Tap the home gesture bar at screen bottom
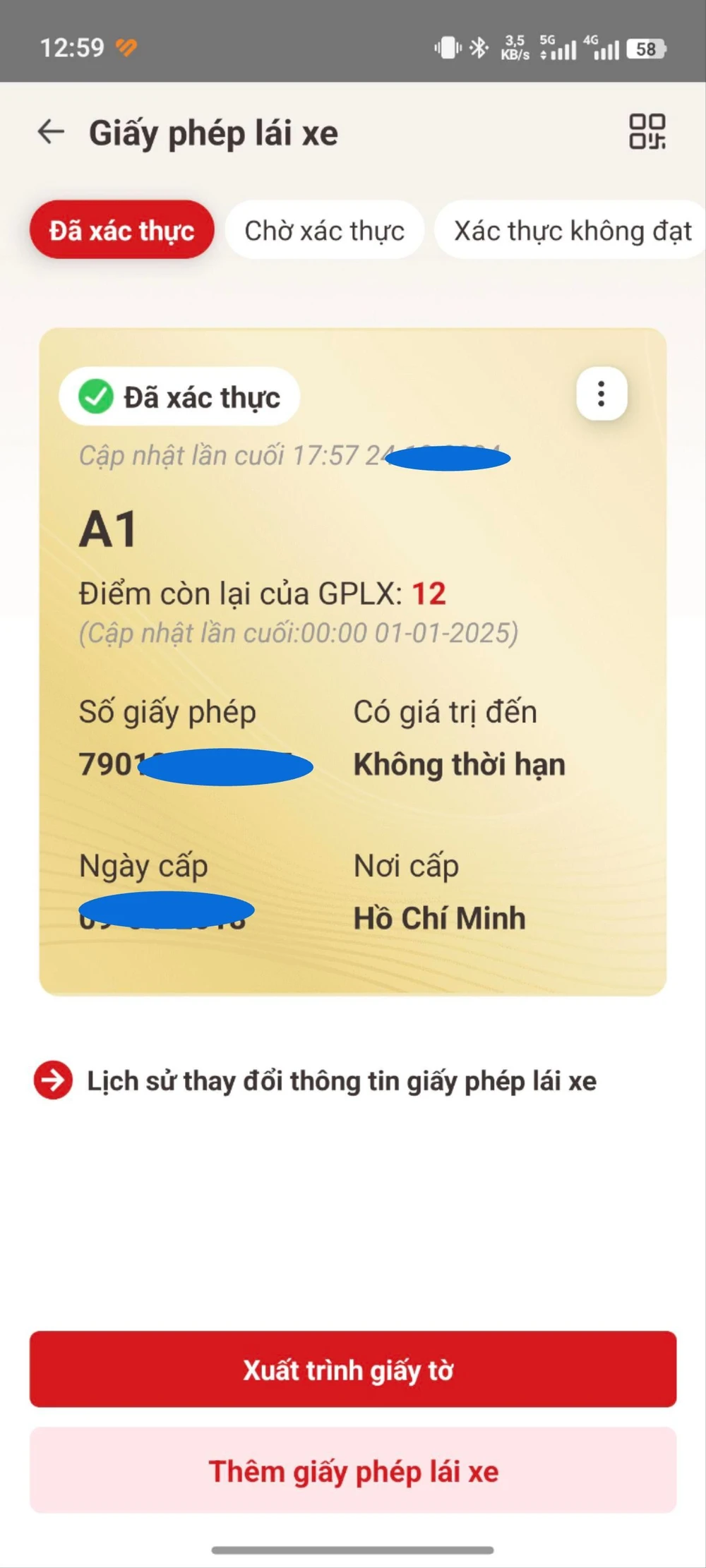This screenshot has height=1568, width=706. (353, 1550)
